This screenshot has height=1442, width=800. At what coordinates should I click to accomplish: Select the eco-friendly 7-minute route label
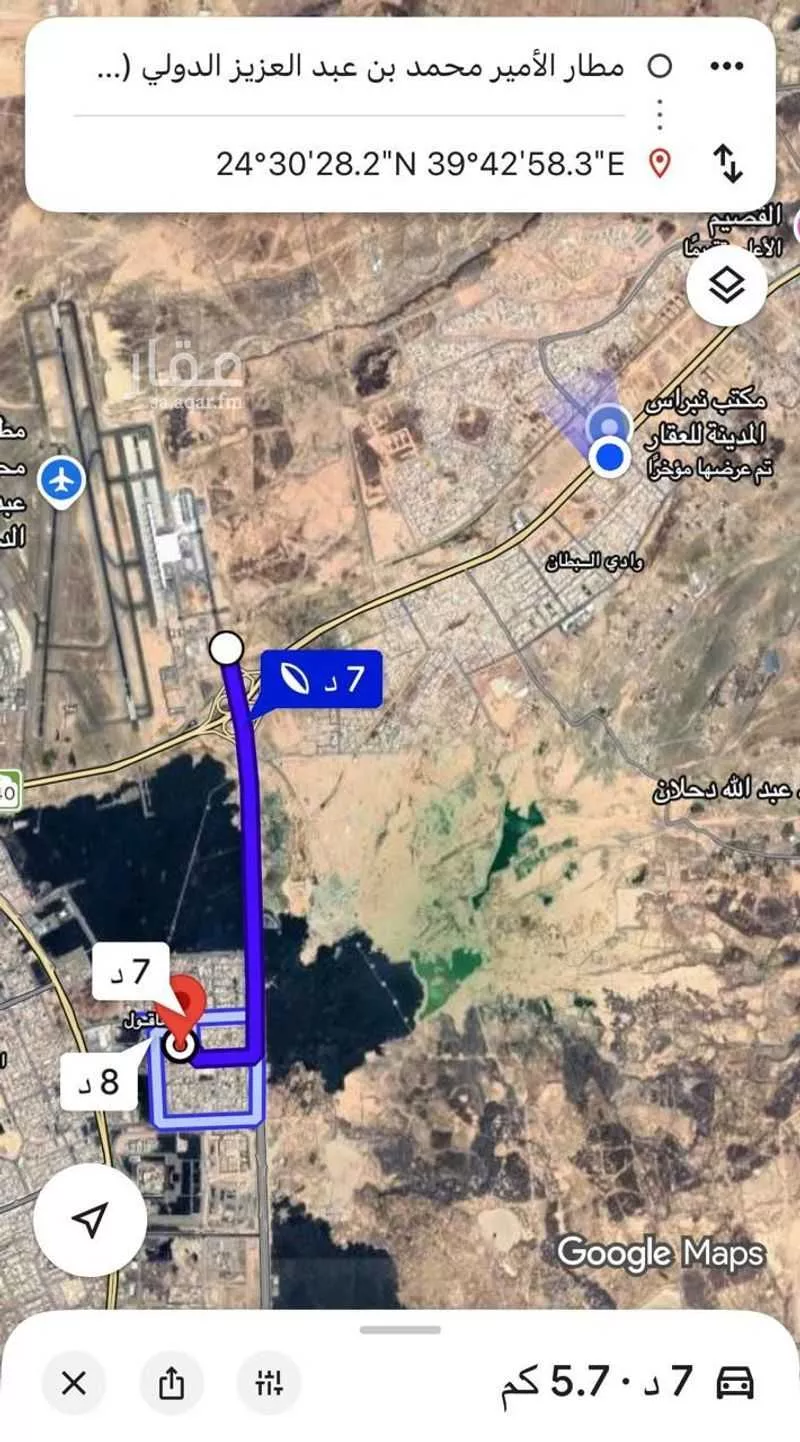(x=322, y=679)
